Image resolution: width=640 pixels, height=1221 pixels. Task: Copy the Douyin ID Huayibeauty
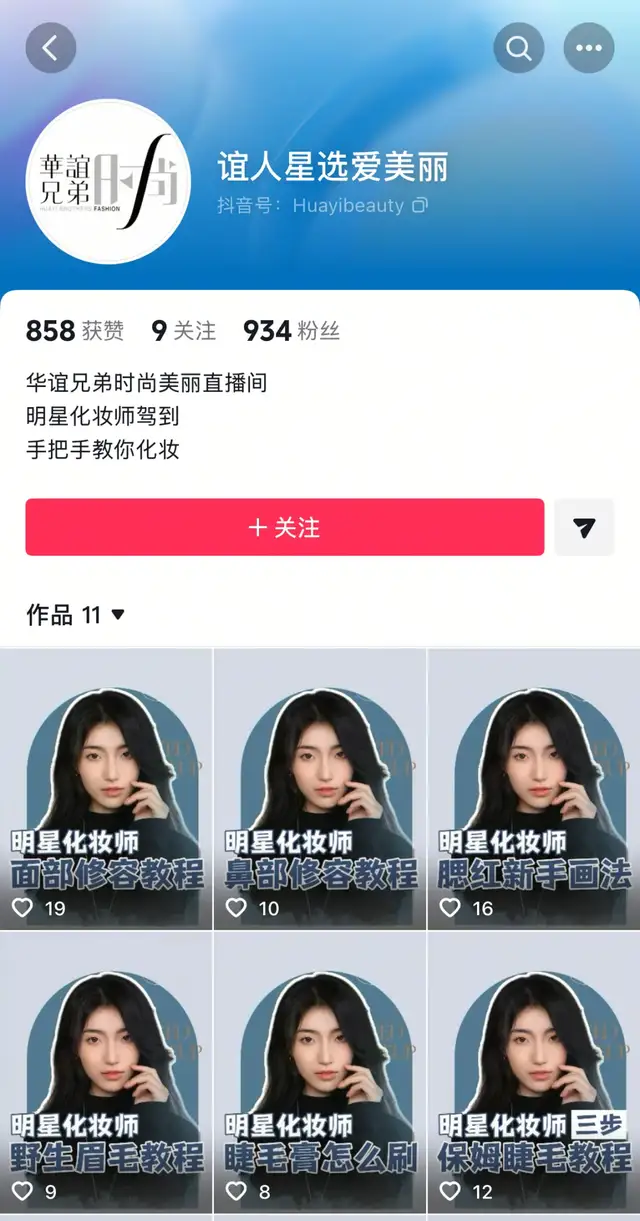(x=420, y=206)
